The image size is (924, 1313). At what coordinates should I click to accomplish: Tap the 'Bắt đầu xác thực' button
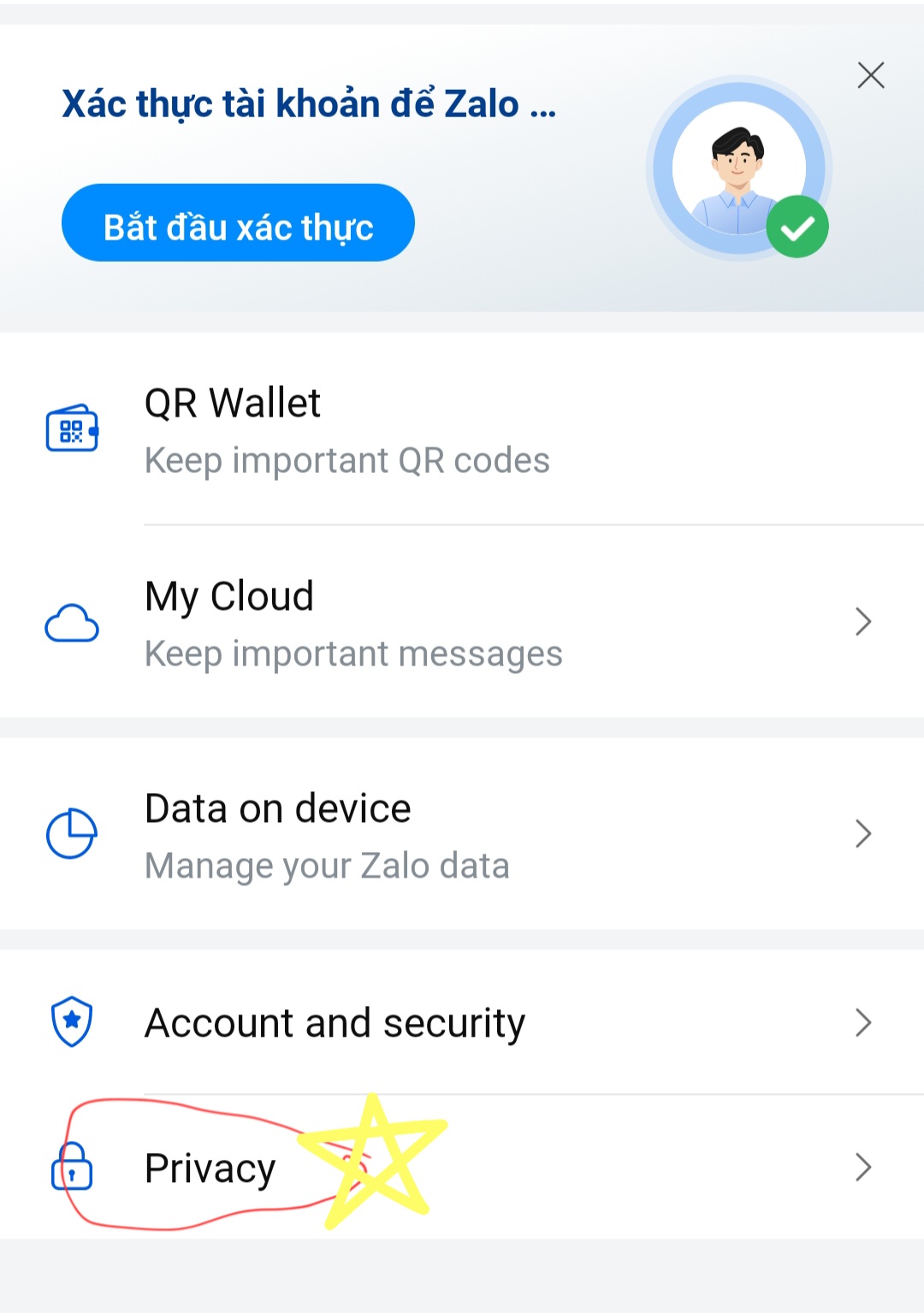click(x=238, y=223)
